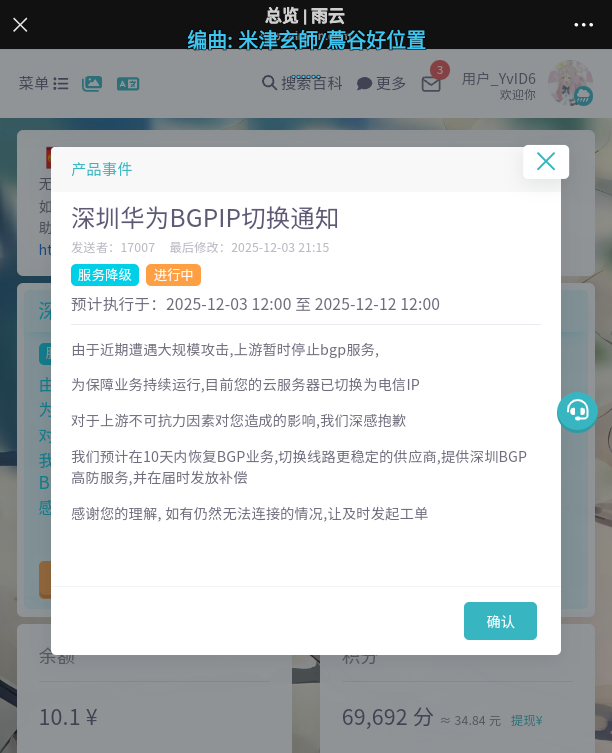
Task: Close the in-app browser with the X
Action: [x=20, y=25]
